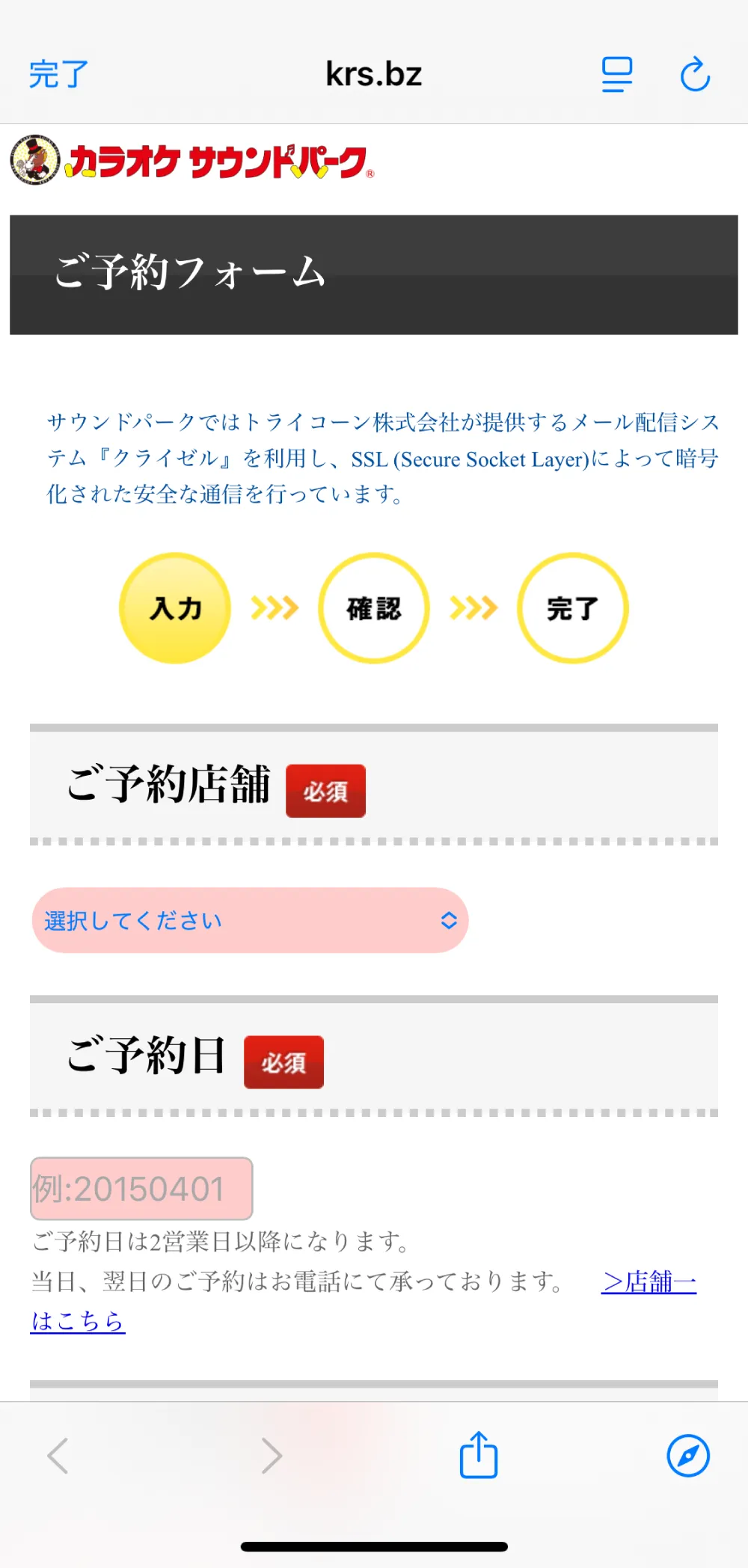Tap the back arrow in bottom toolbar
Screen dimensions: 748x1568
pyautogui.click(x=59, y=1455)
